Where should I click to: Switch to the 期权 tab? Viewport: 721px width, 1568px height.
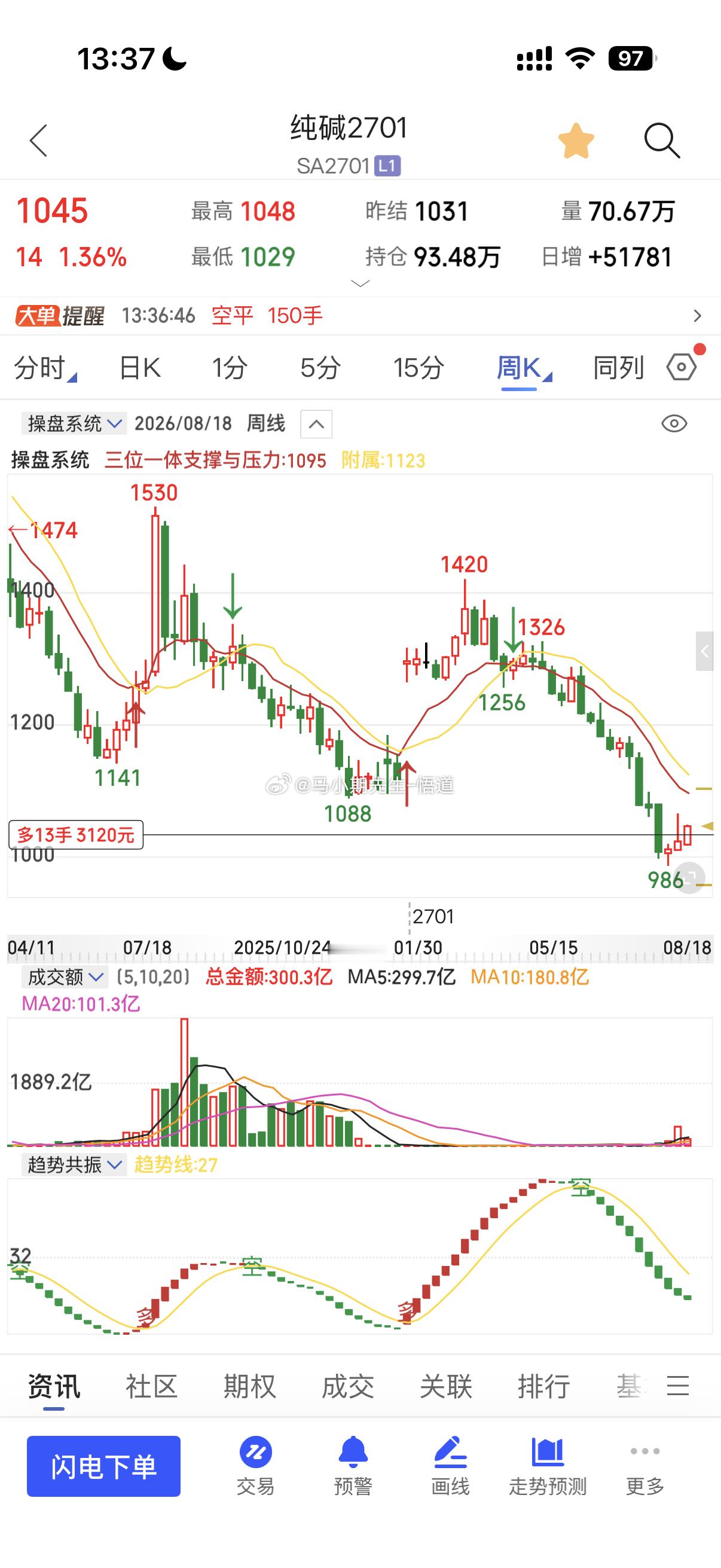tap(249, 1386)
